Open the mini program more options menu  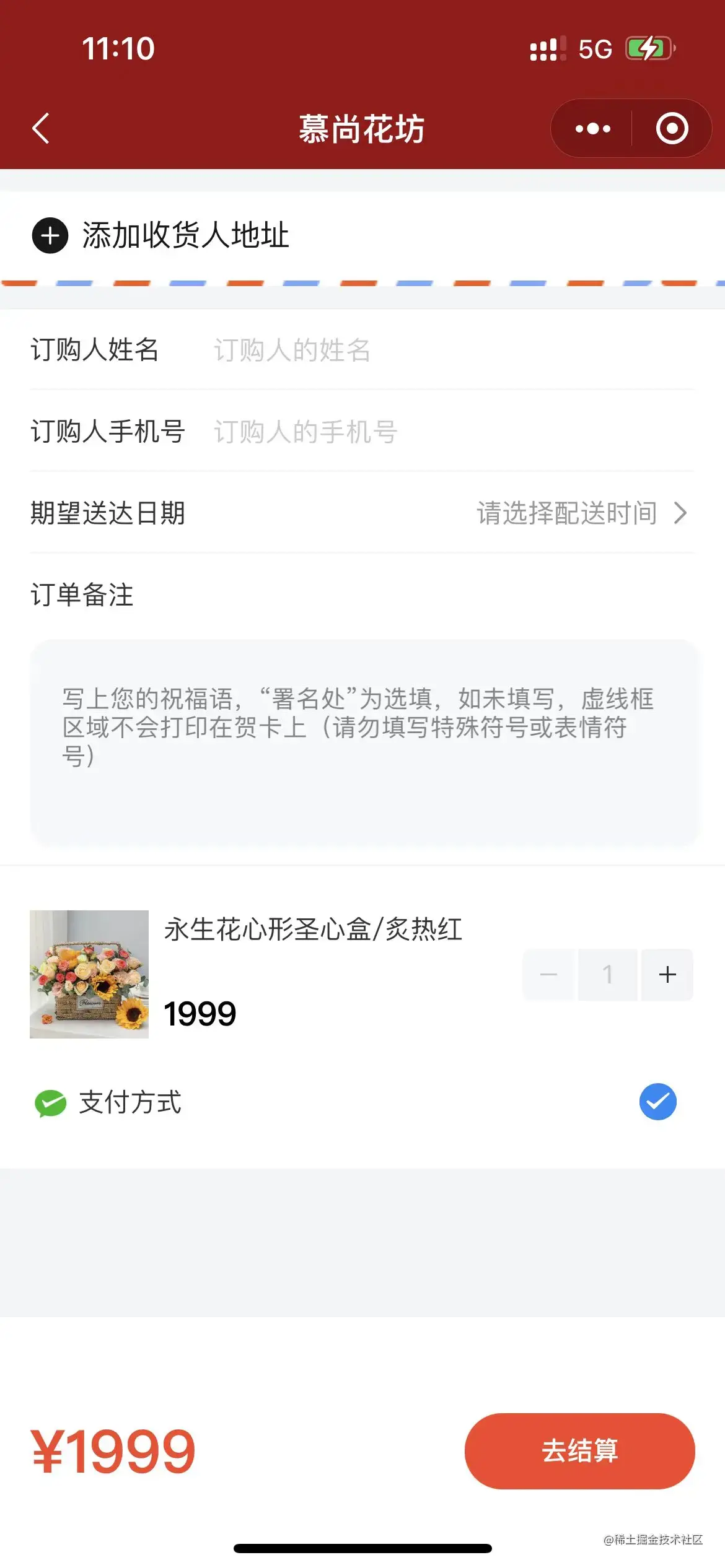(592, 129)
